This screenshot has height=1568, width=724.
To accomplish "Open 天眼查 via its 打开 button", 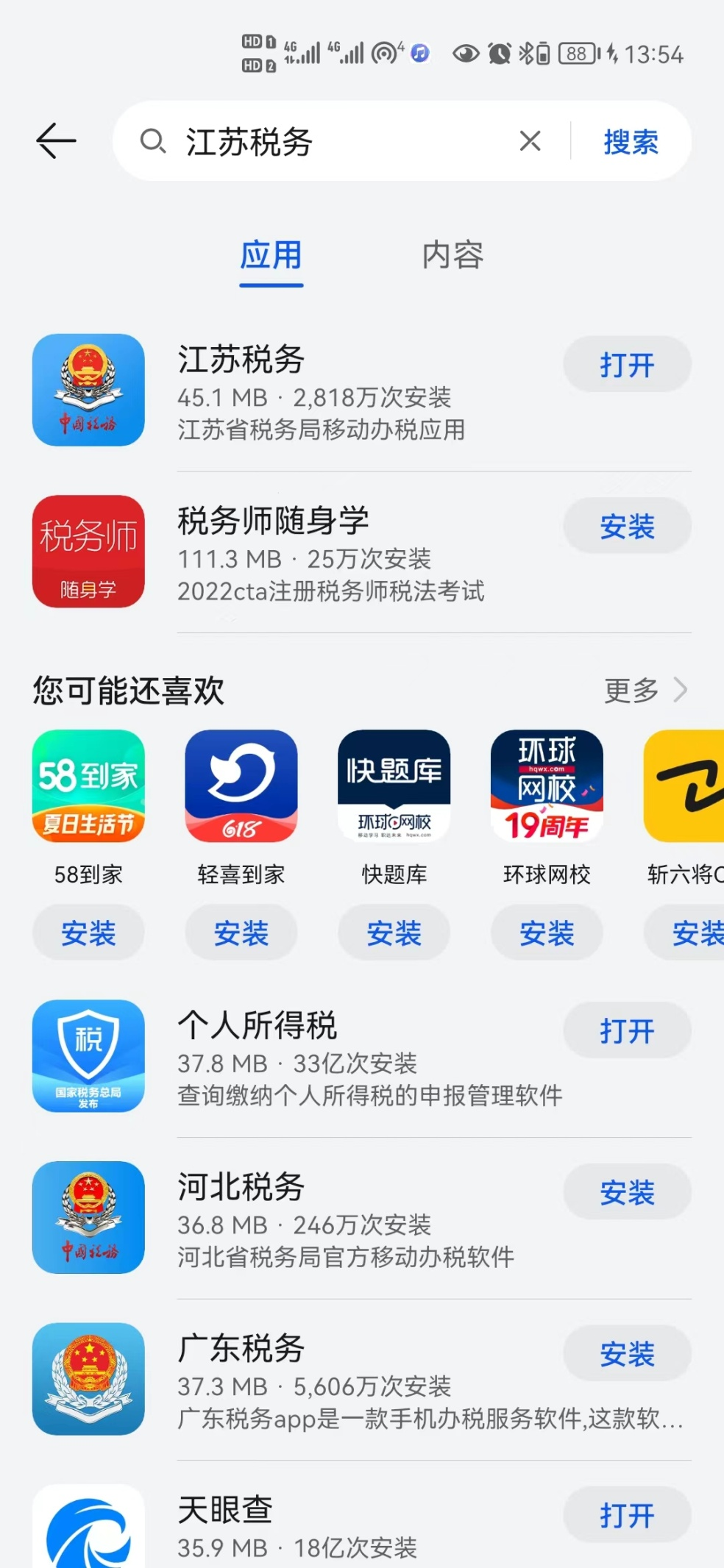I will pos(627,1515).
